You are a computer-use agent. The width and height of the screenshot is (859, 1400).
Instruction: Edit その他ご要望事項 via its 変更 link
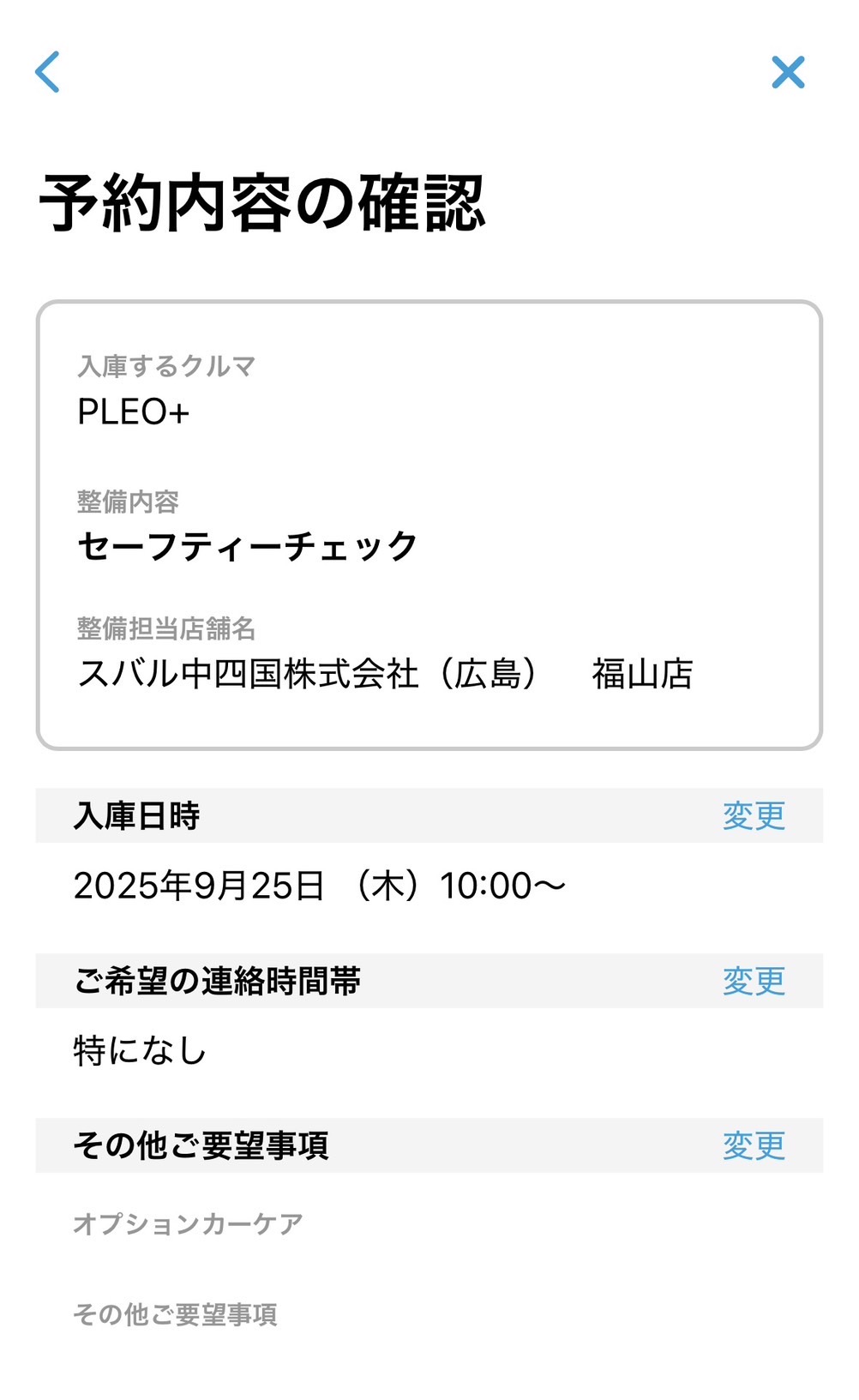753,1145
